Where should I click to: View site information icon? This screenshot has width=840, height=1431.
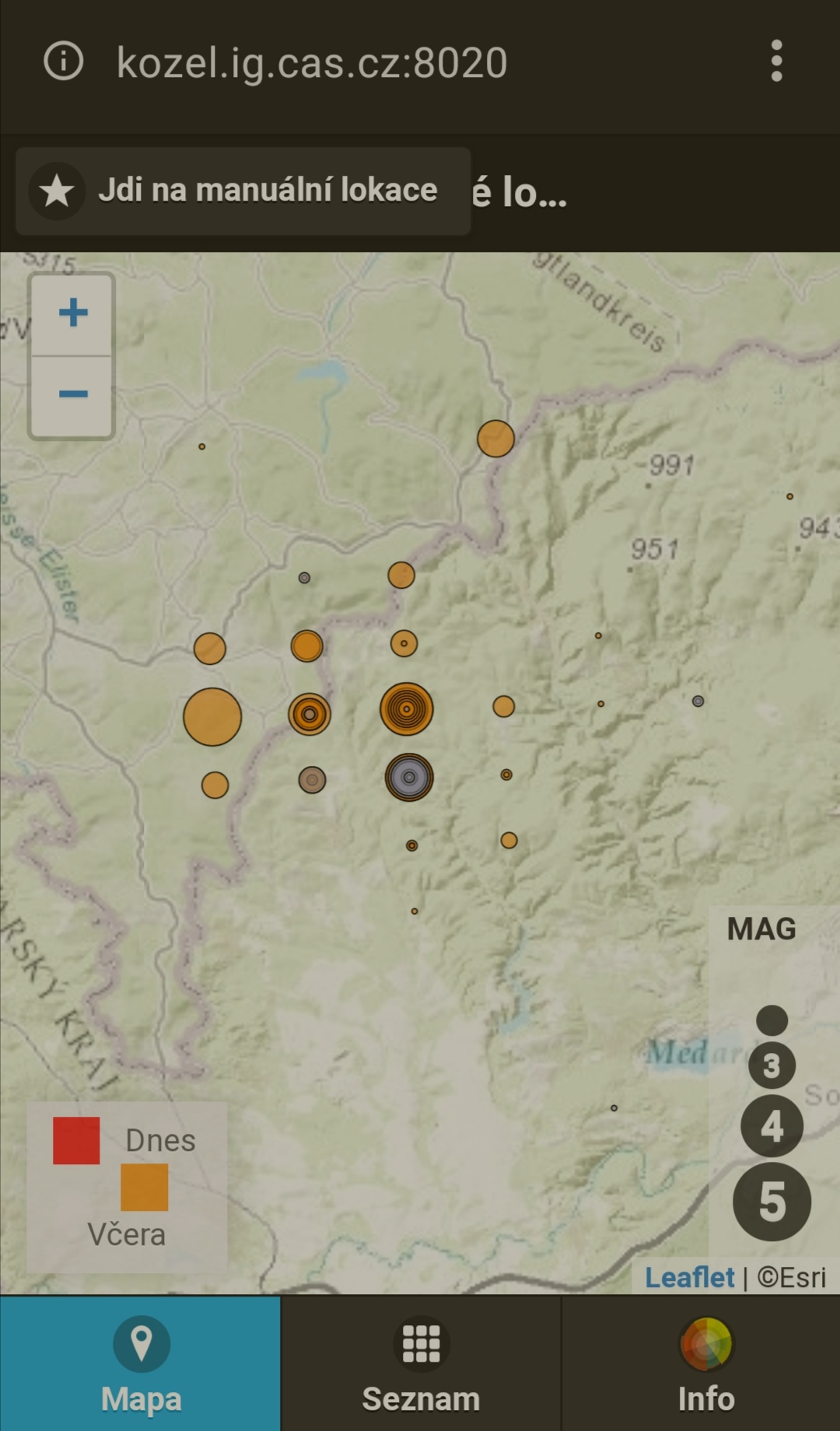(x=63, y=61)
